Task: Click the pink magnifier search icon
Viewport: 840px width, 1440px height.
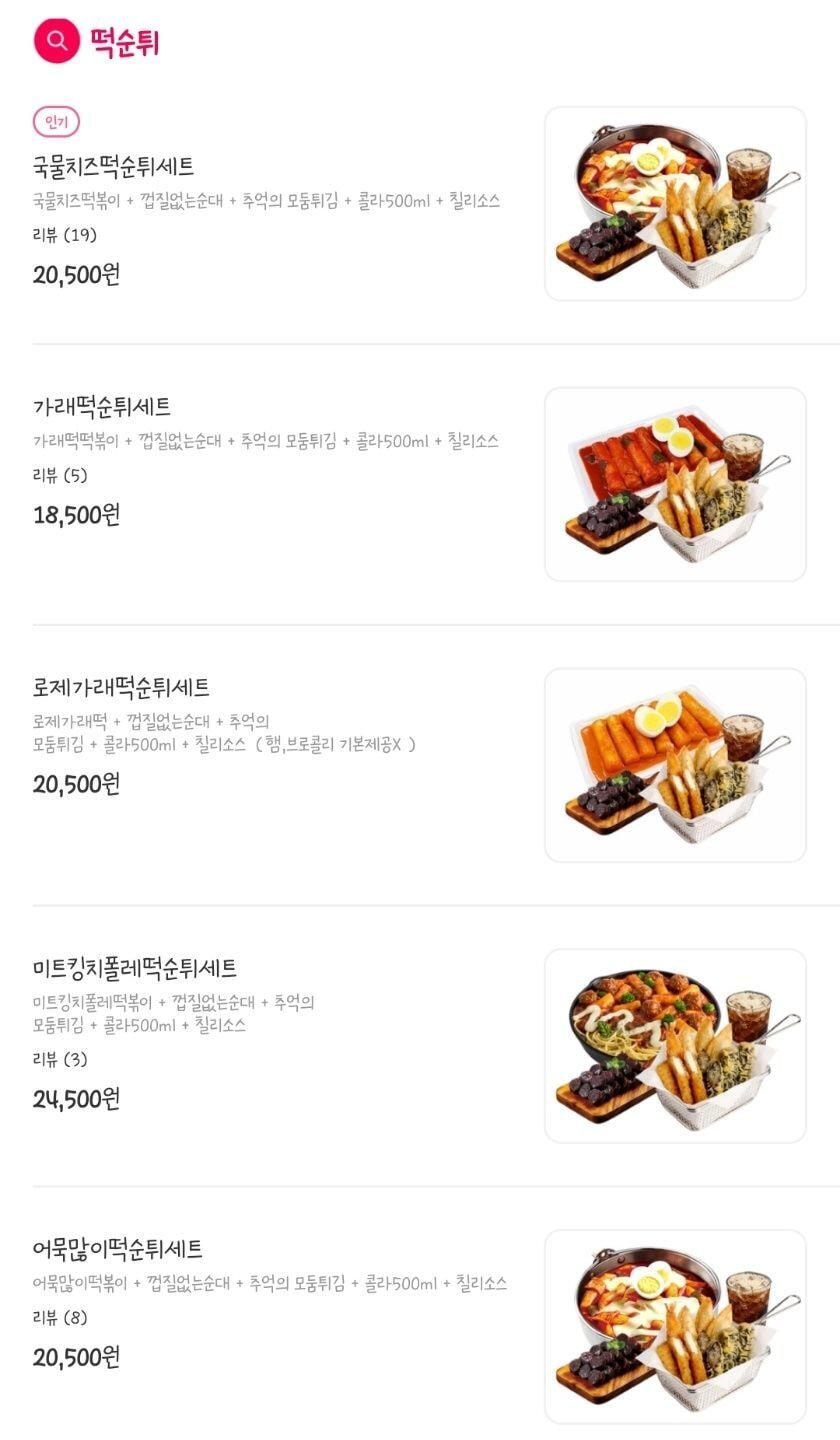Action: [x=57, y=42]
